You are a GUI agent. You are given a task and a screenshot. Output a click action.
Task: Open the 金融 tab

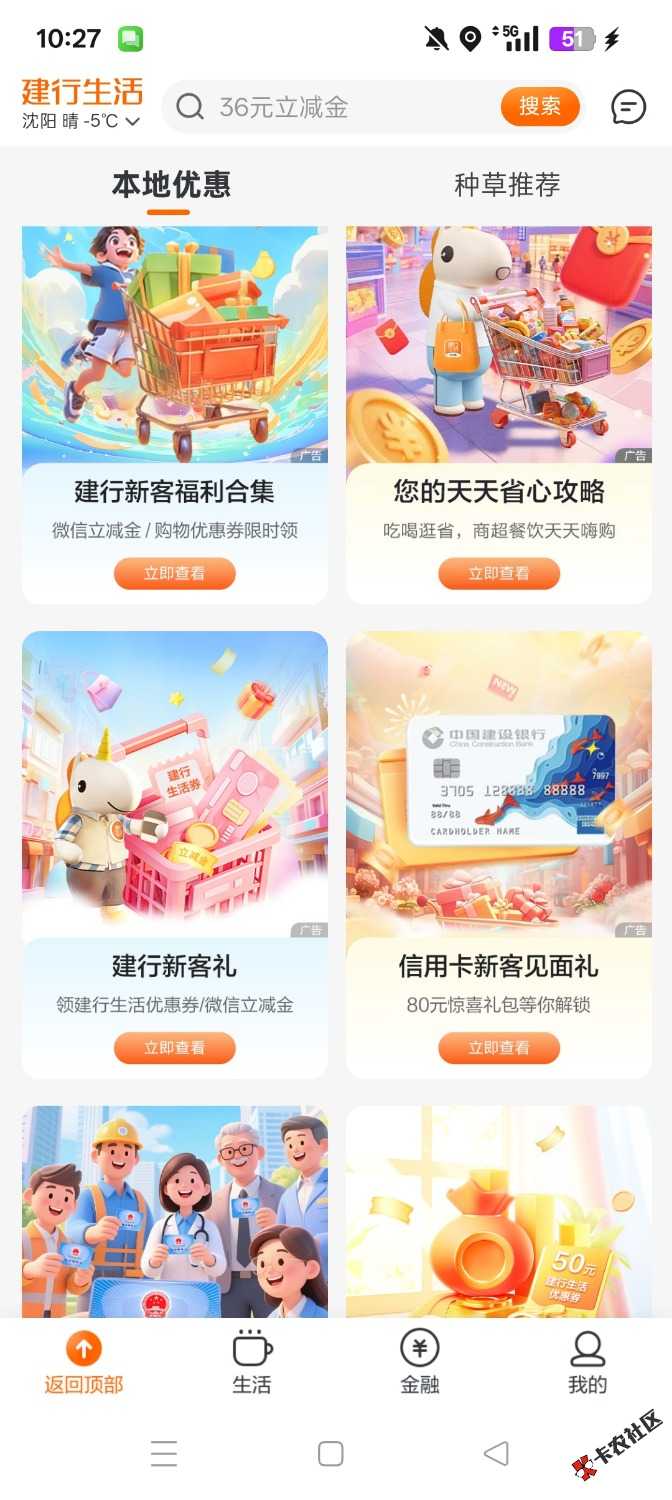(420, 1364)
